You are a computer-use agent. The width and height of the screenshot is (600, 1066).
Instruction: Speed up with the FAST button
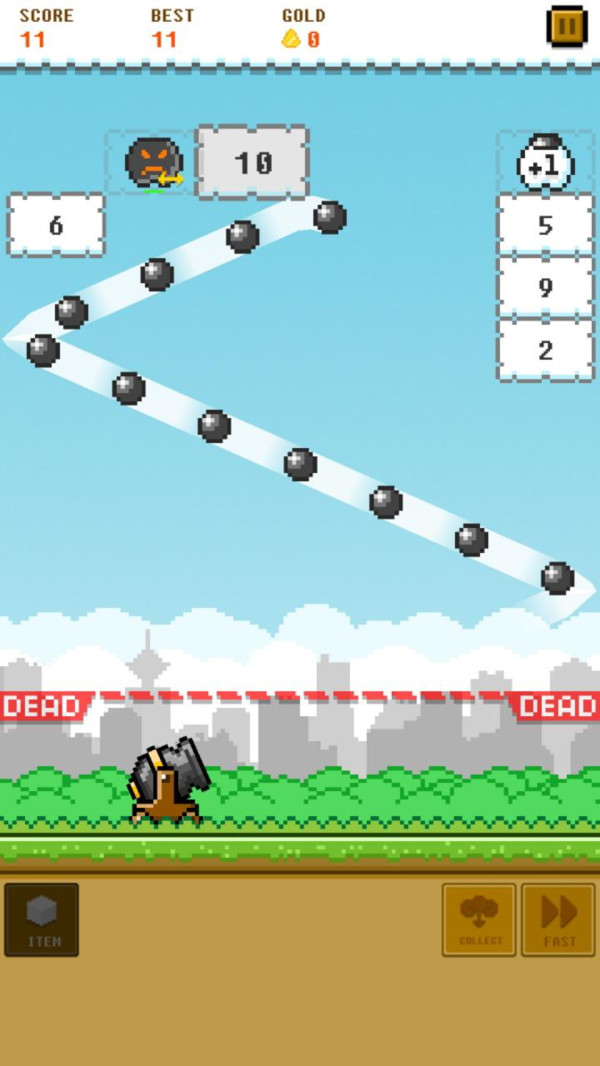(x=558, y=919)
